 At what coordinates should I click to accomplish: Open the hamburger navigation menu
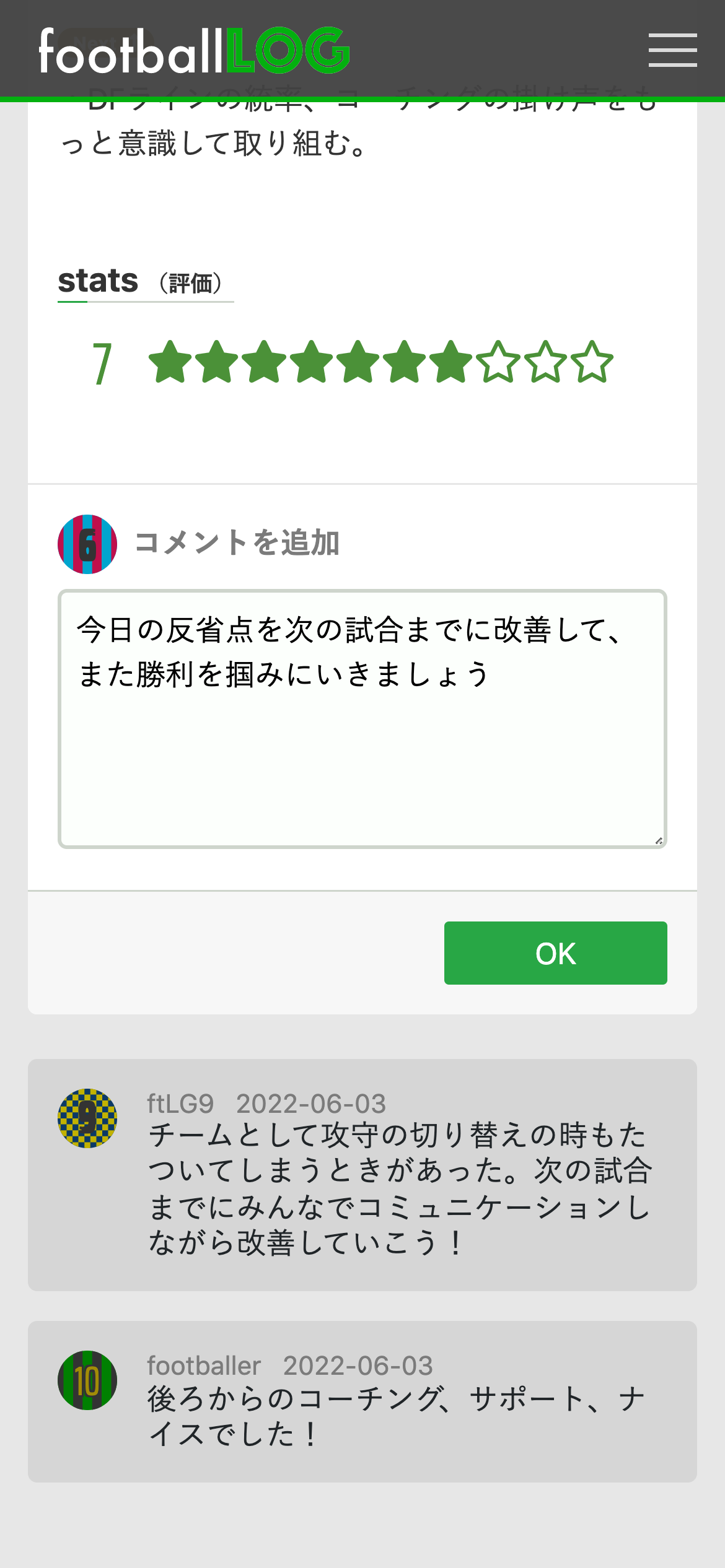click(672, 51)
